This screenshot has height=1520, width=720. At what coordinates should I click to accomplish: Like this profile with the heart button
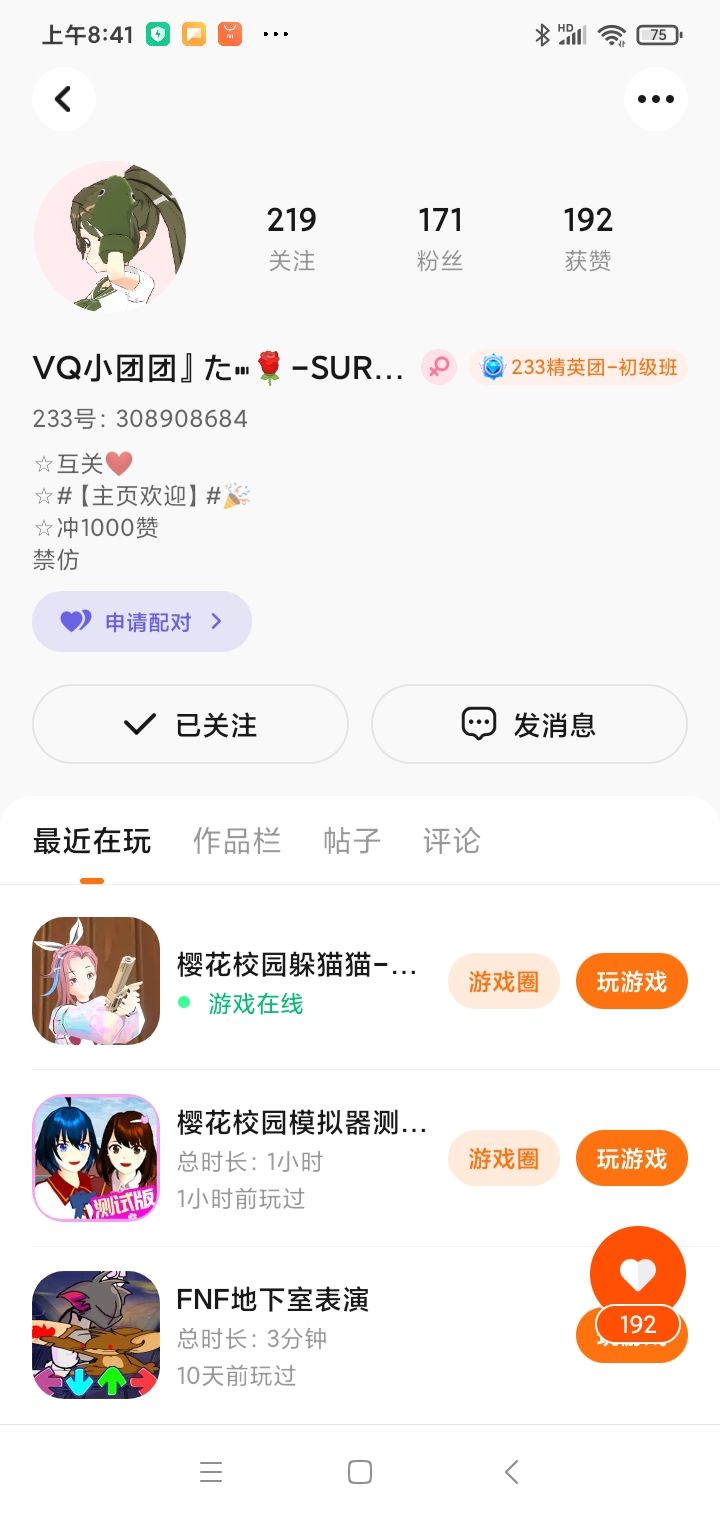pos(637,1273)
